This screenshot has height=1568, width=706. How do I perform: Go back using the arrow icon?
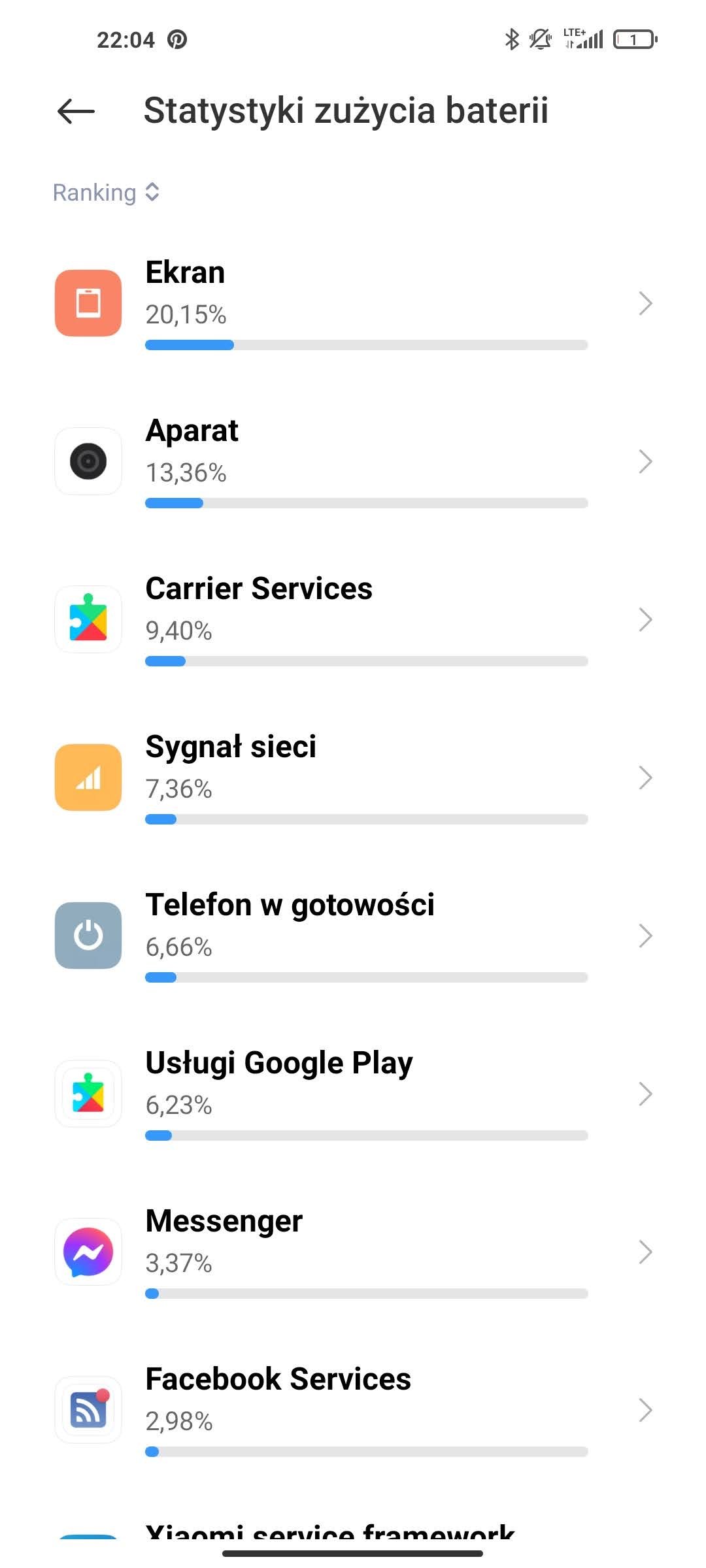coord(76,111)
